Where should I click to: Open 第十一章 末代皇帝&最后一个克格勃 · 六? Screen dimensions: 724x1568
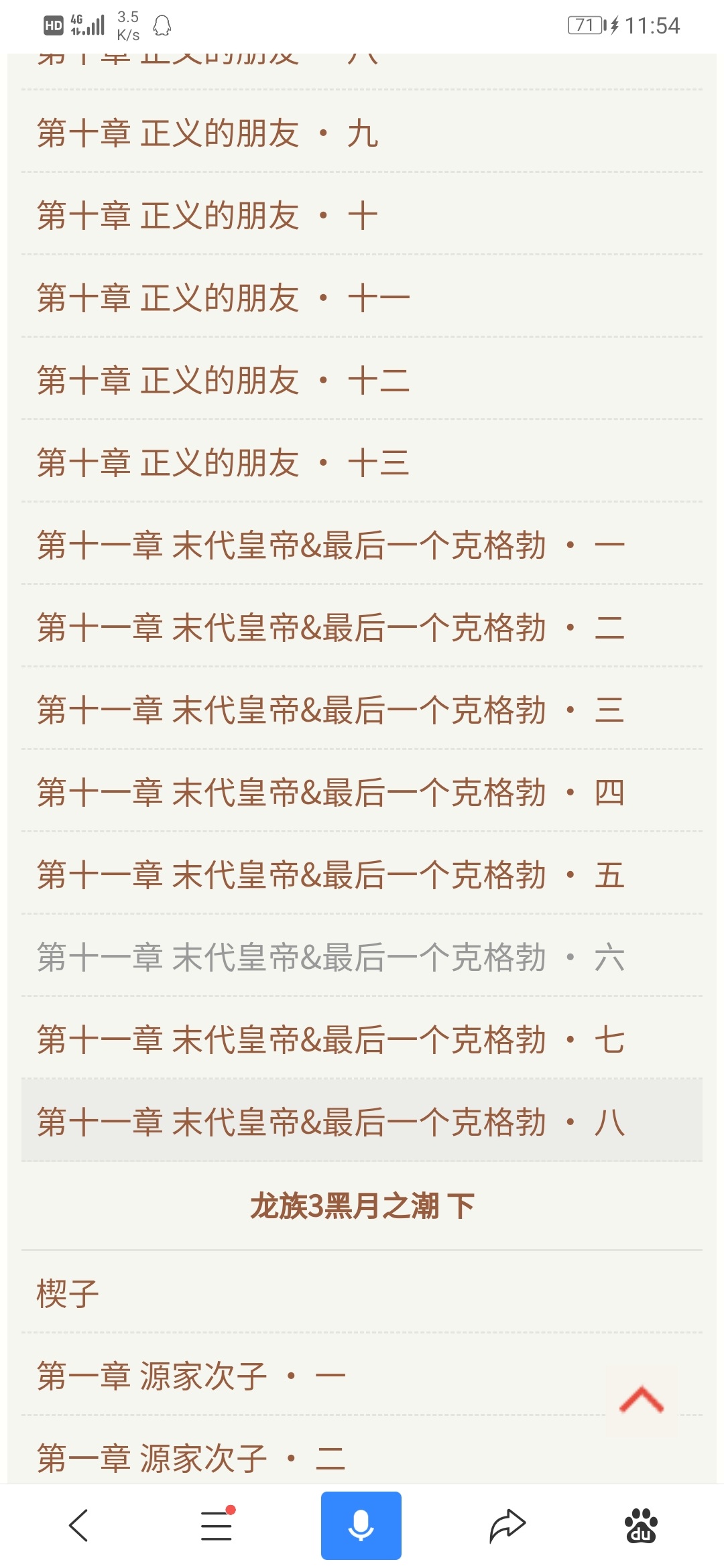coord(362,956)
